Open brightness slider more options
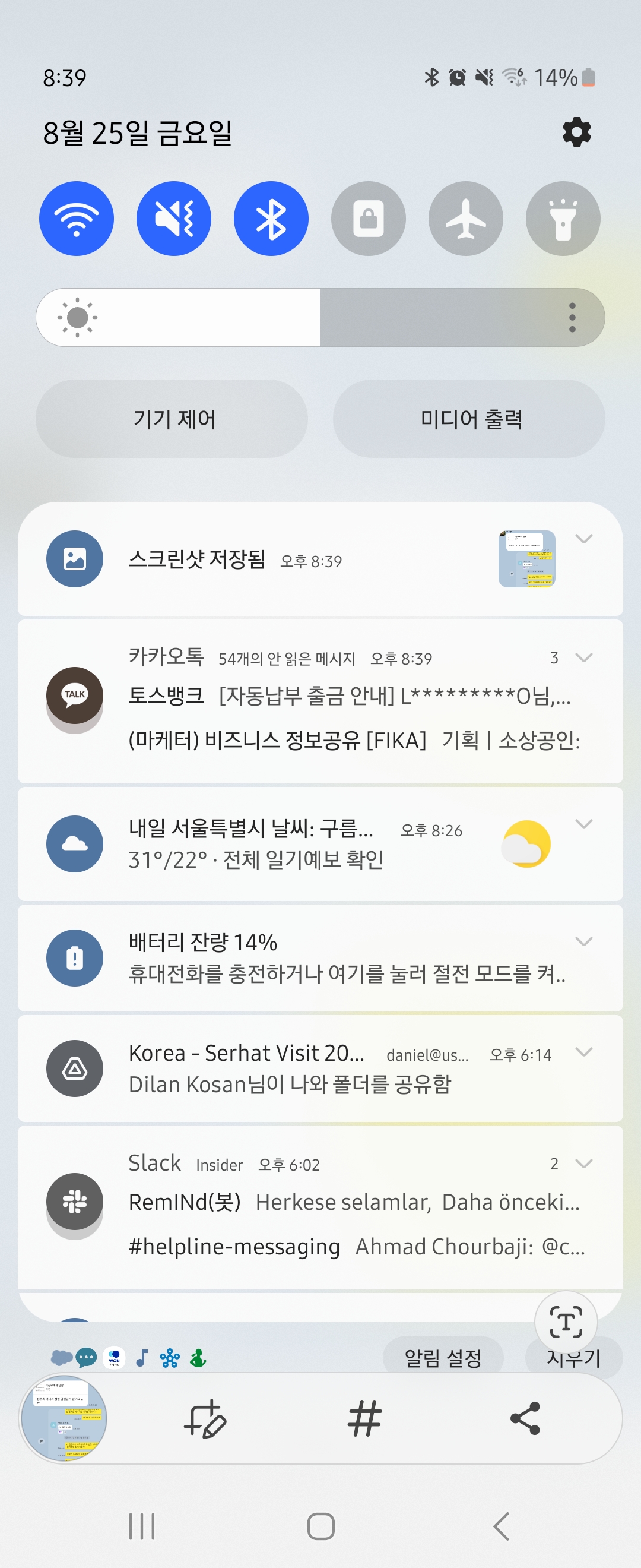Image resolution: width=641 pixels, height=1568 pixels. [x=572, y=318]
